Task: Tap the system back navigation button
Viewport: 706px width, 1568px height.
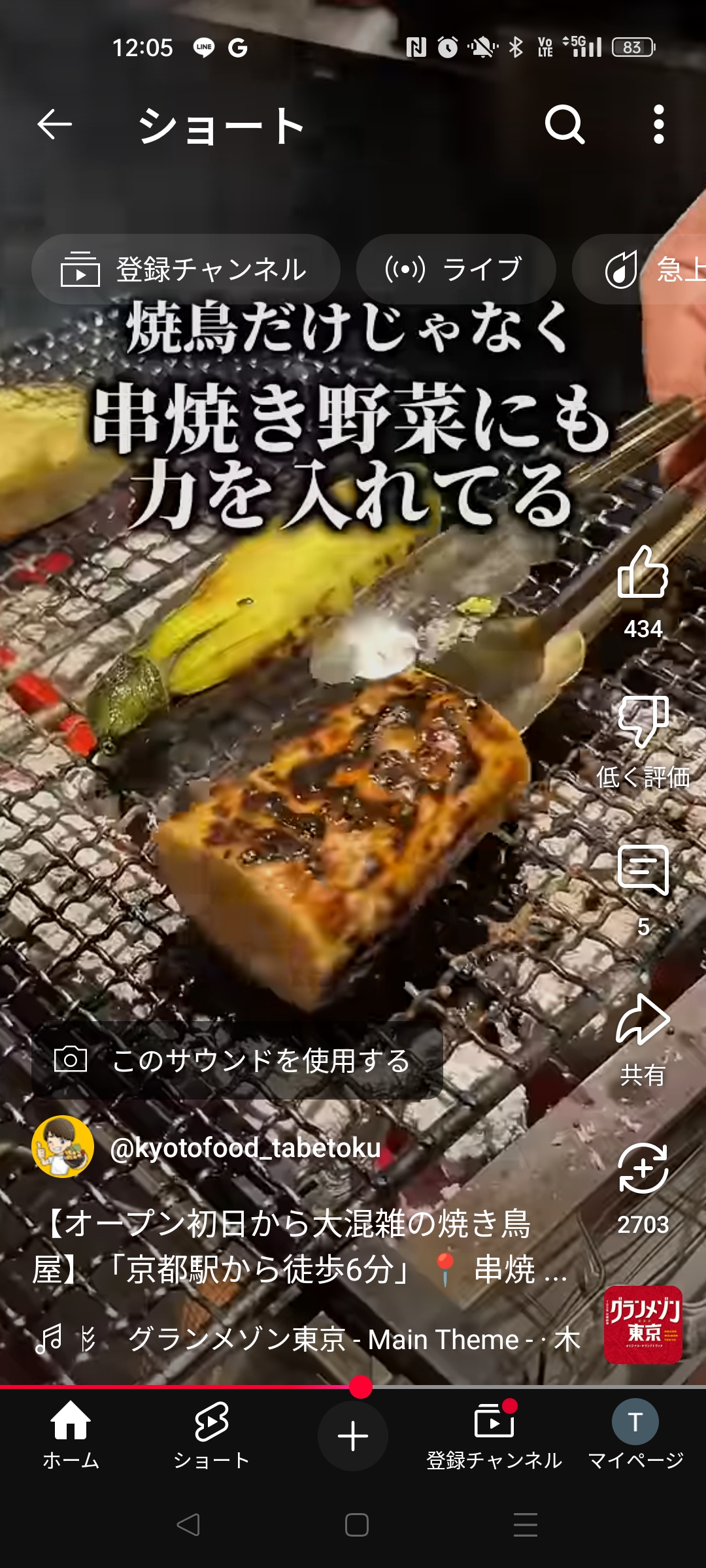Action: (x=188, y=1525)
